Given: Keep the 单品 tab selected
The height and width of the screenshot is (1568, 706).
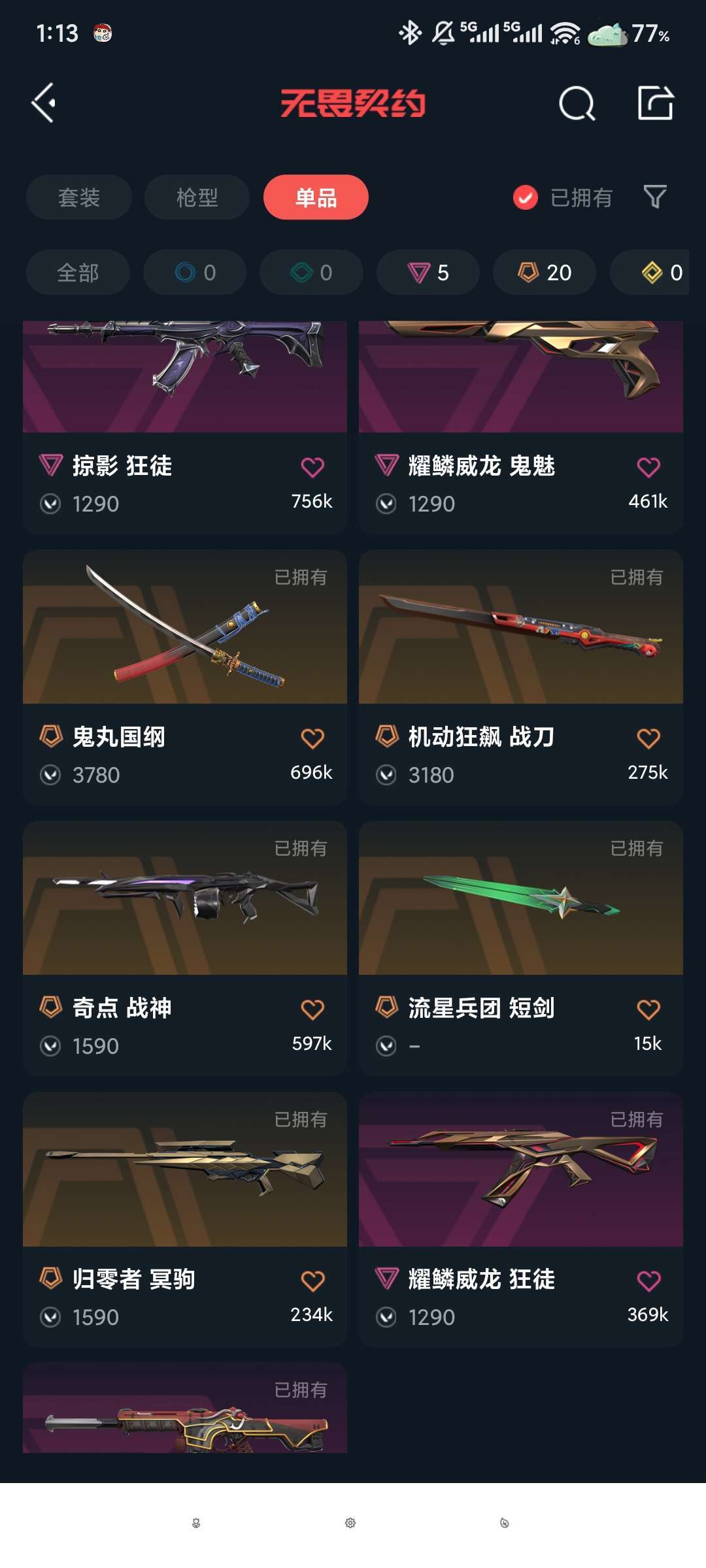Looking at the screenshot, I should coord(316,197).
